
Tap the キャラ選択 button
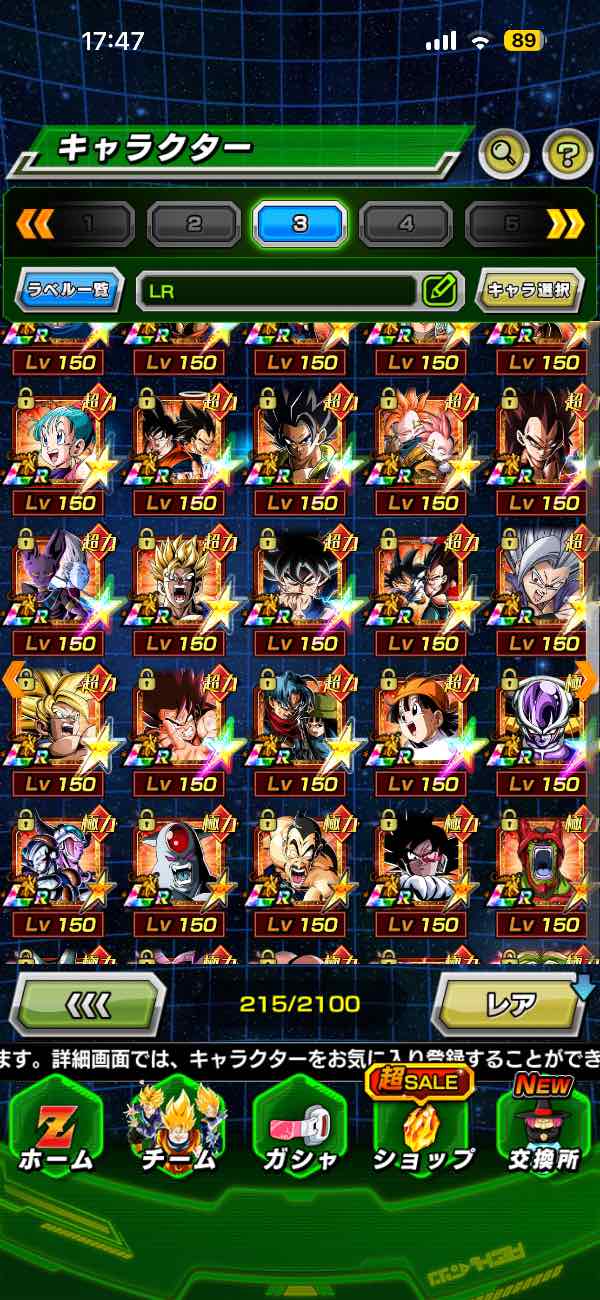pos(529,291)
